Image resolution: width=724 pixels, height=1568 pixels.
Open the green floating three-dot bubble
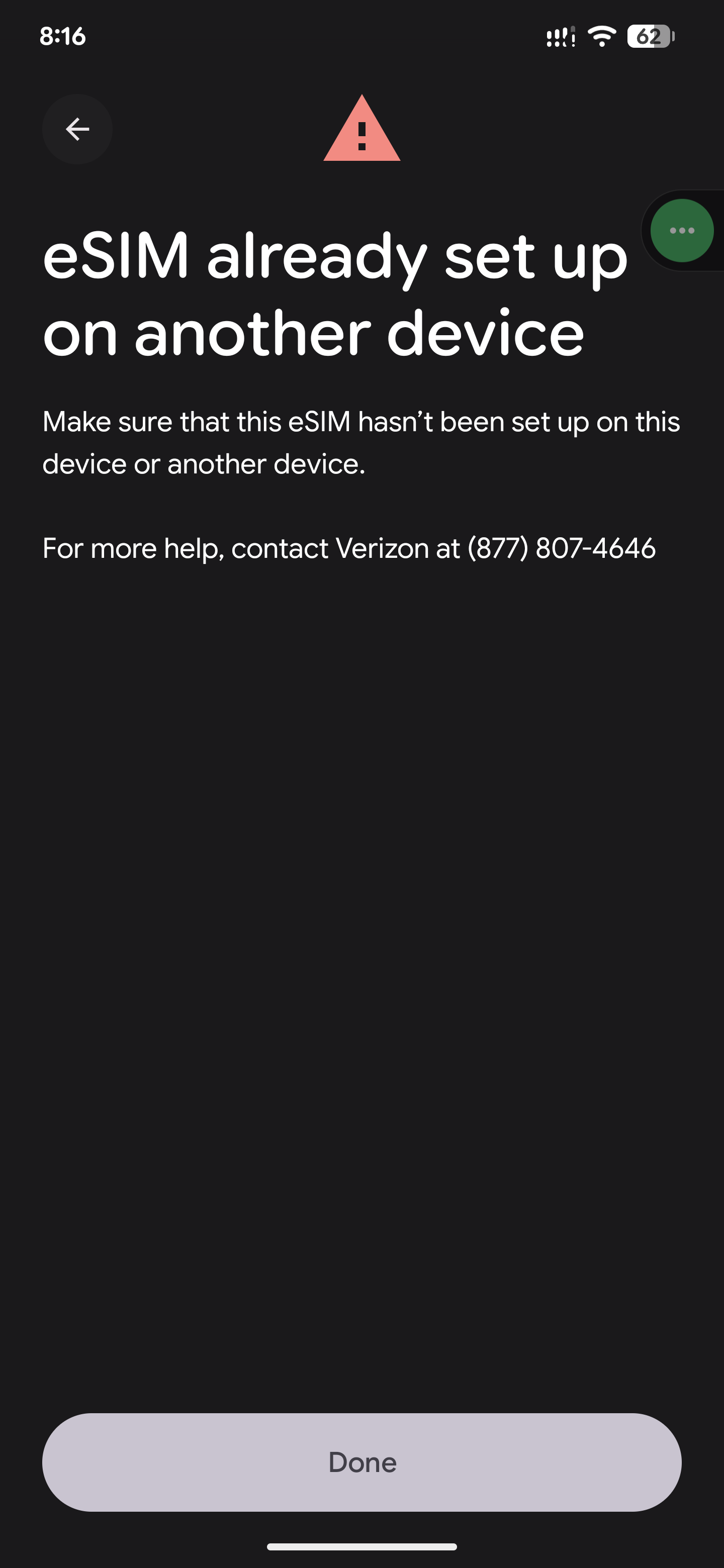(681, 231)
